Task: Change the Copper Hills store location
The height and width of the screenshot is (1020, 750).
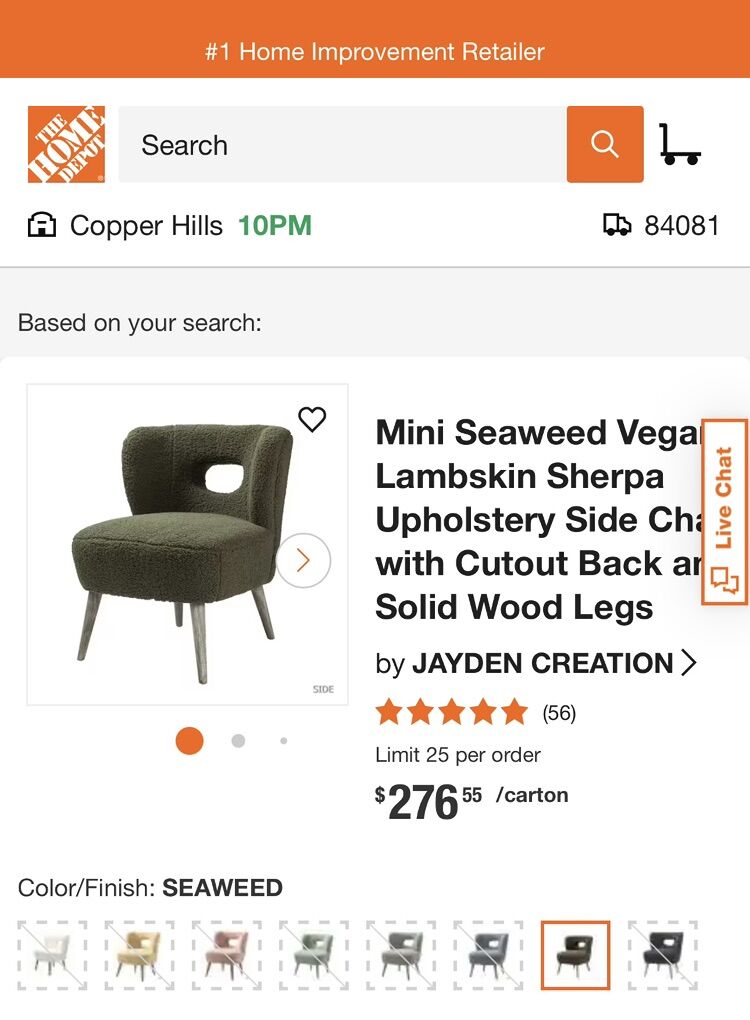Action: coord(146,226)
